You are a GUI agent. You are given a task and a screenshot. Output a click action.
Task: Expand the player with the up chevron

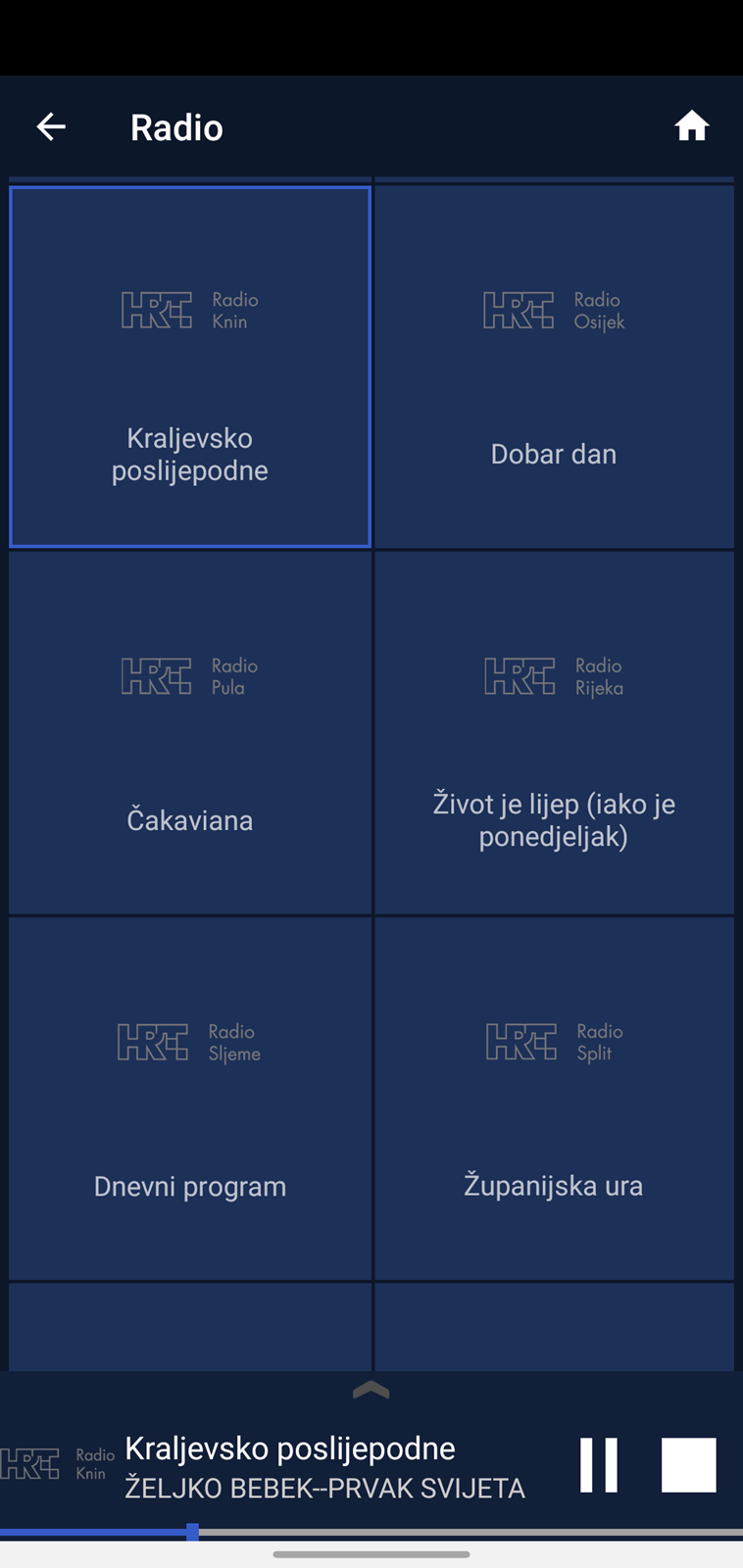click(371, 1390)
